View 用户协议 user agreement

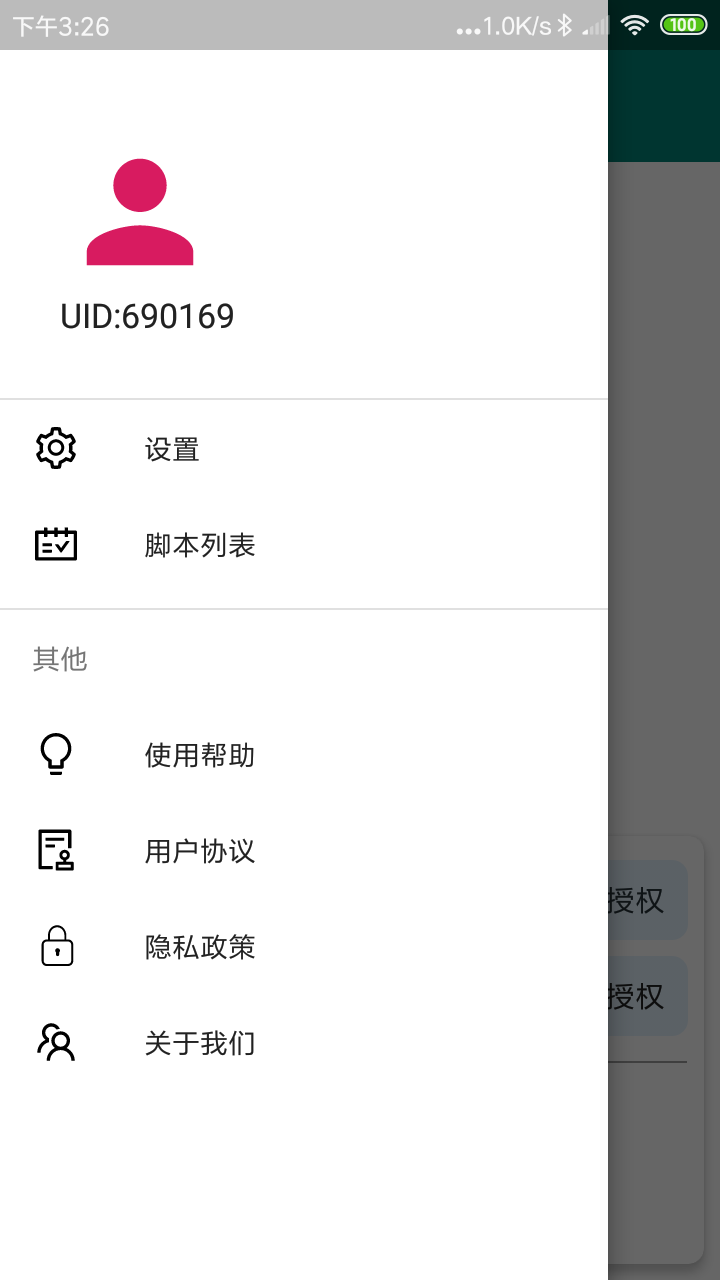pyautogui.click(x=200, y=851)
